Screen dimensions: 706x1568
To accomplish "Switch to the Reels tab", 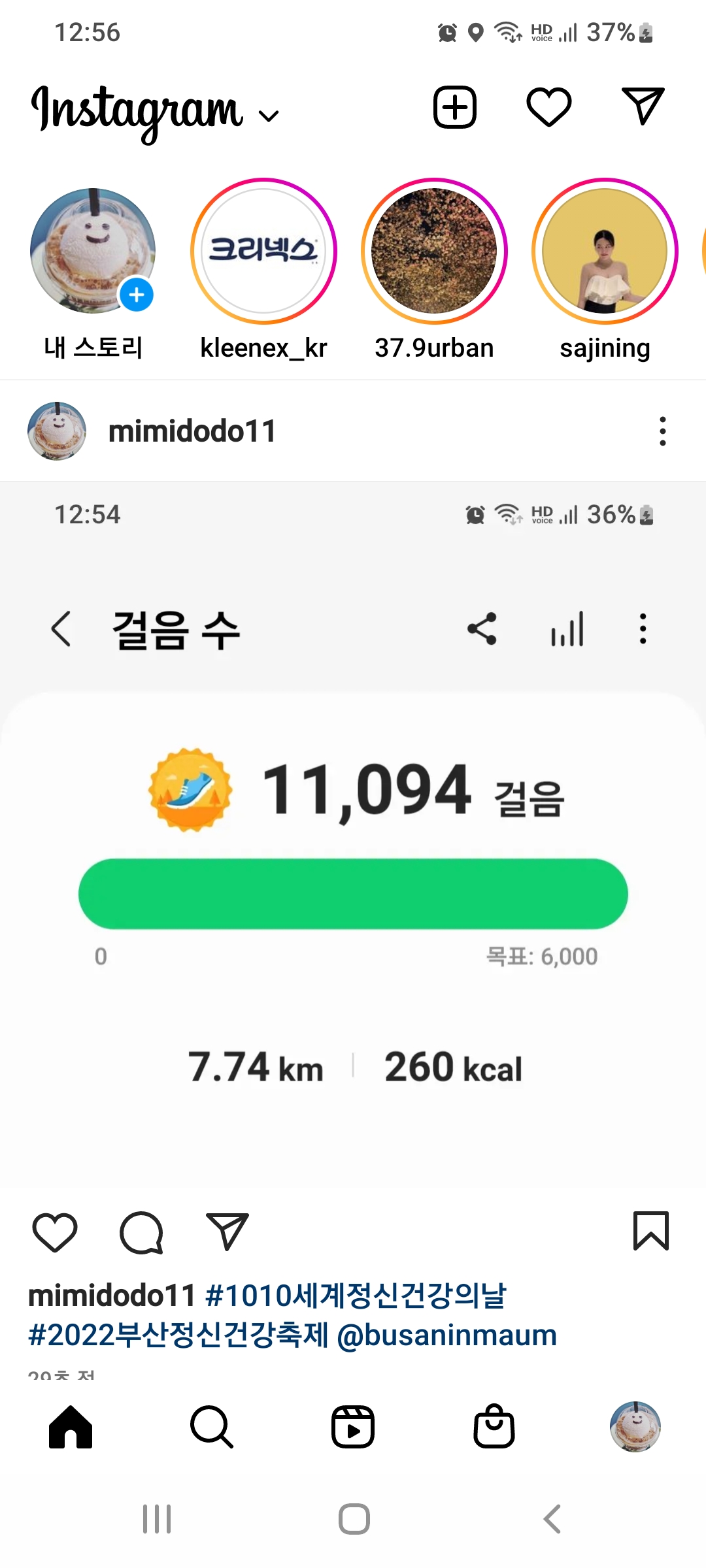I will coord(353,1427).
